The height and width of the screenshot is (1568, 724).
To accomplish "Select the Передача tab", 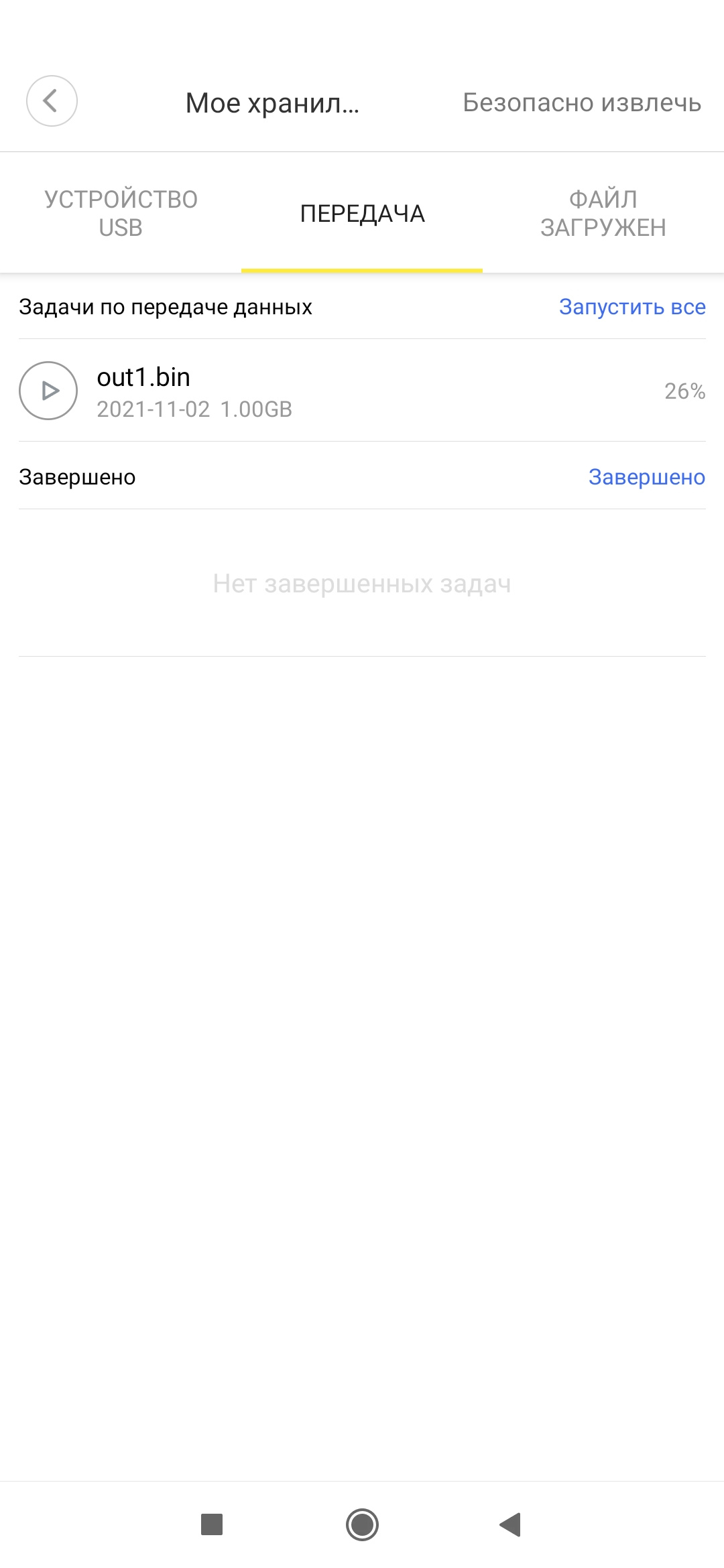I will point(362,213).
